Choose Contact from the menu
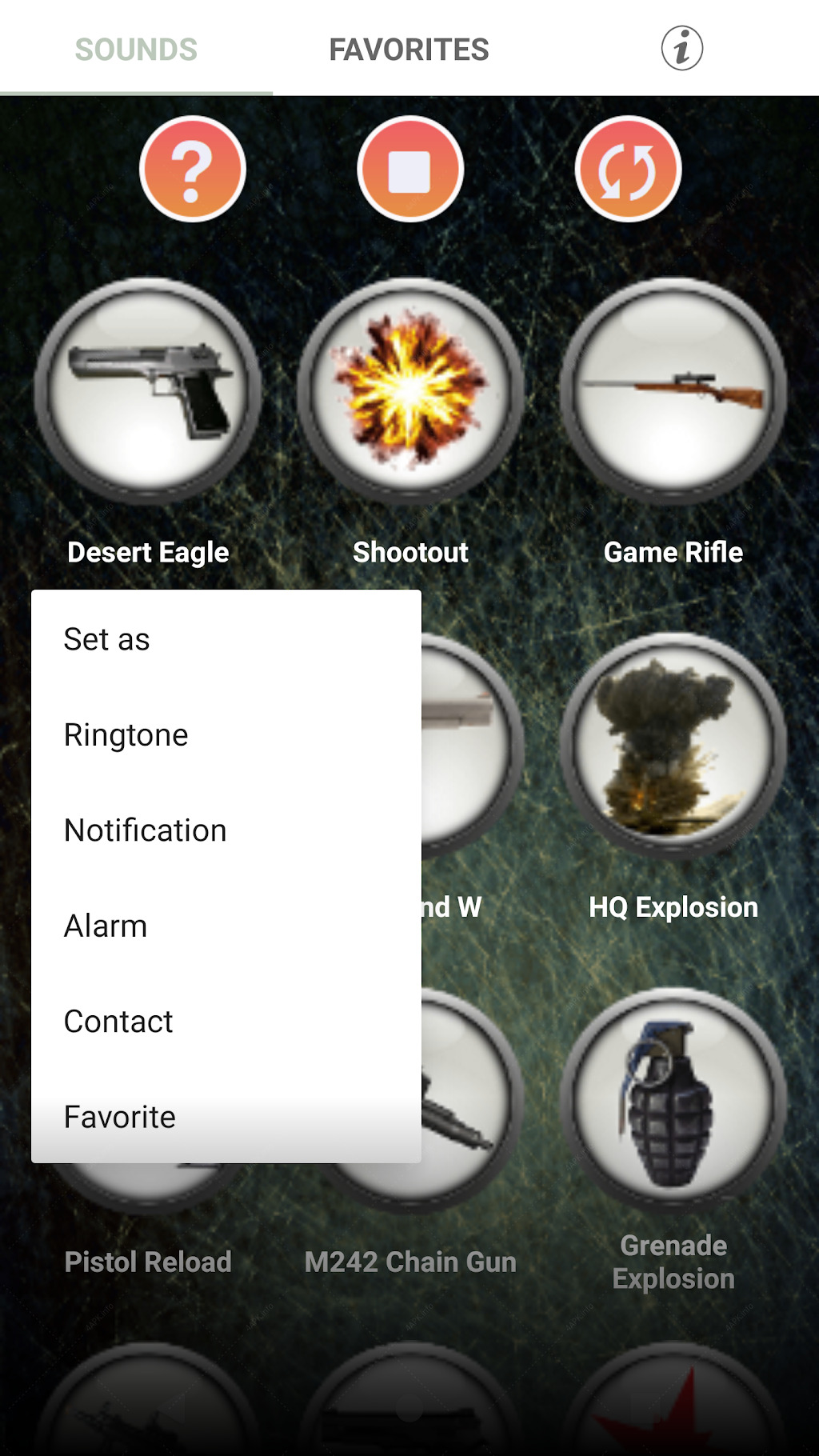Screen dimensions: 819x1456 point(226,1021)
